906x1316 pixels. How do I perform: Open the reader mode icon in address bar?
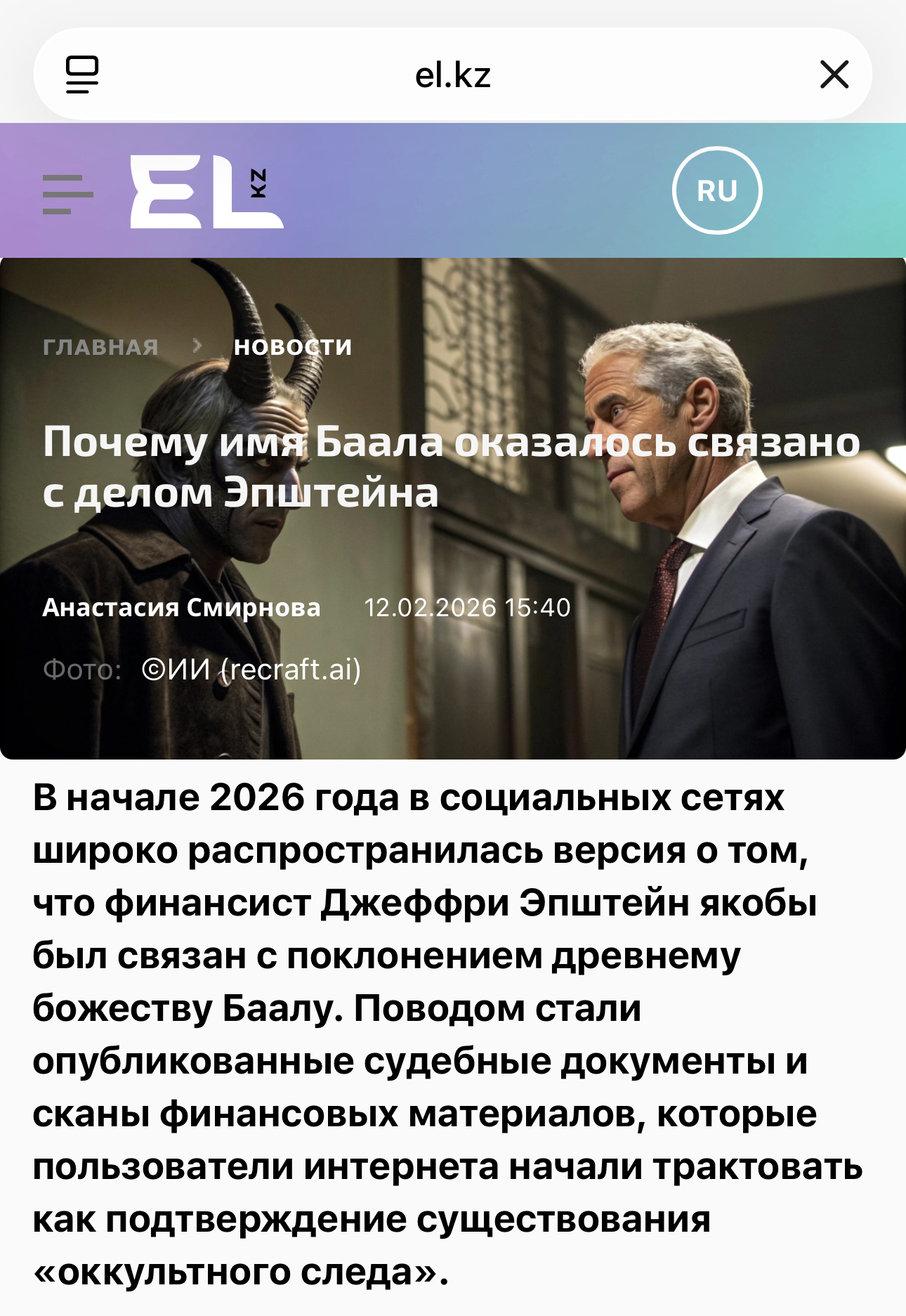(x=82, y=74)
